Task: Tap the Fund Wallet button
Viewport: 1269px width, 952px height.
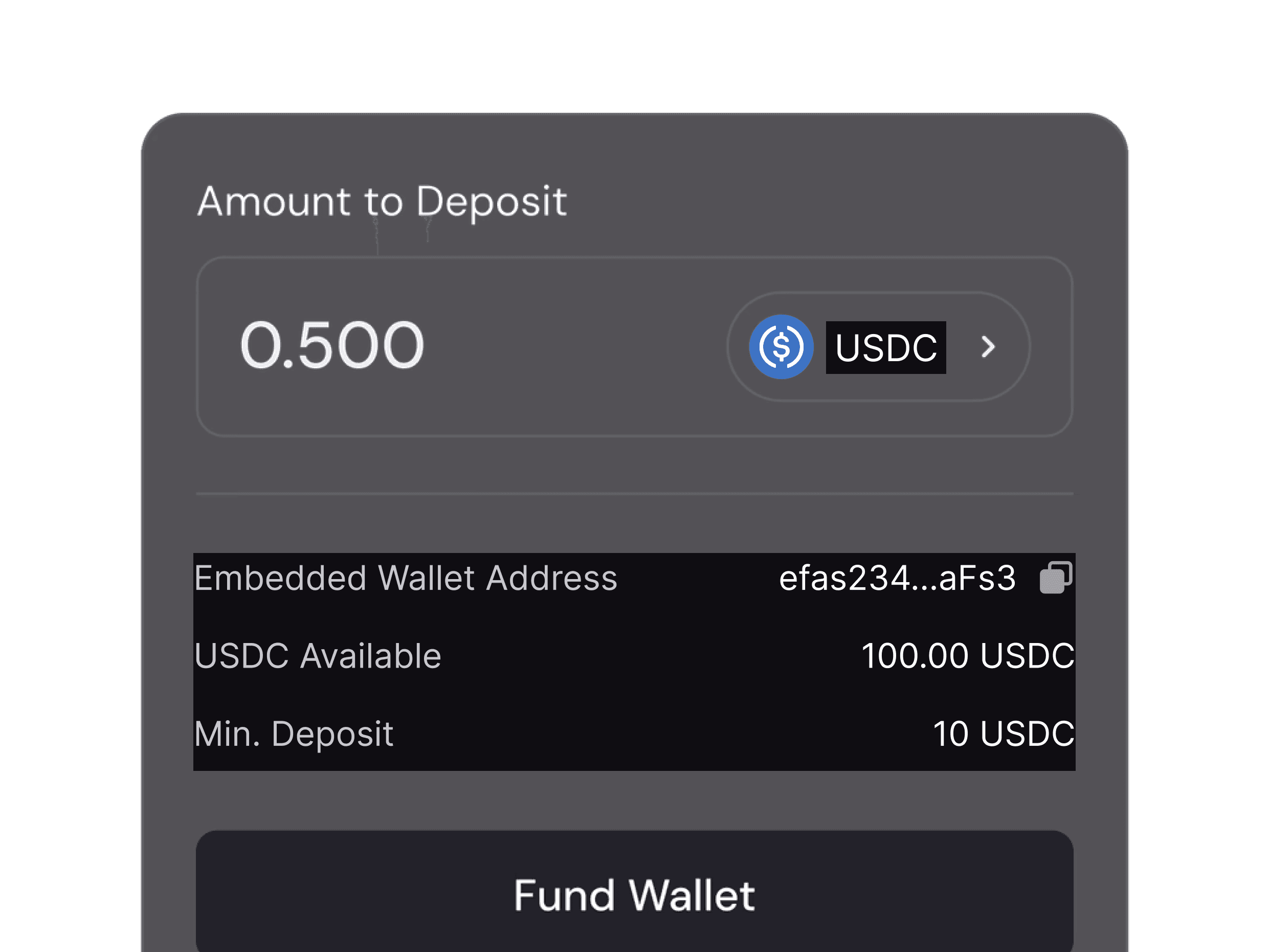Action: click(634, 895)
